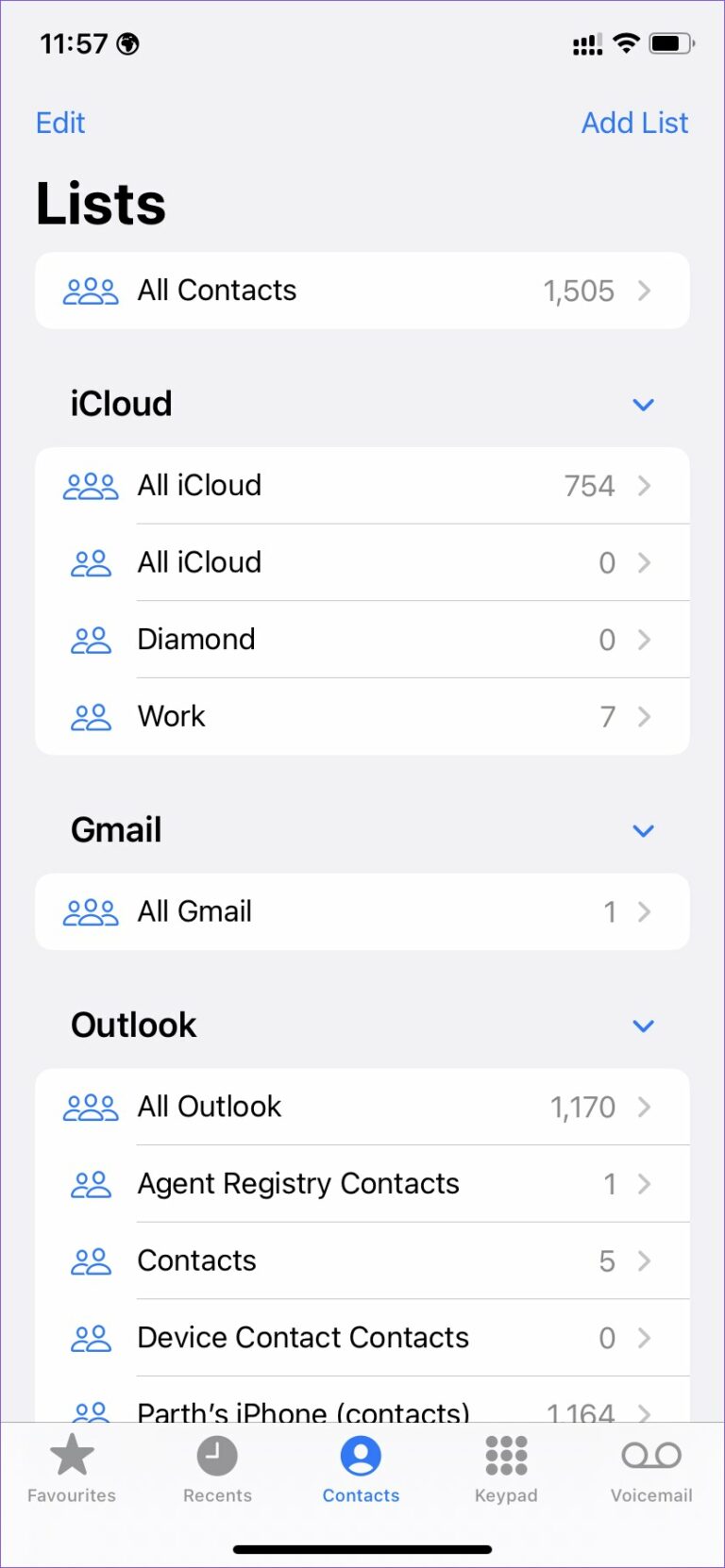Tap the All Outlook group icon

(x=91, y=1106)
